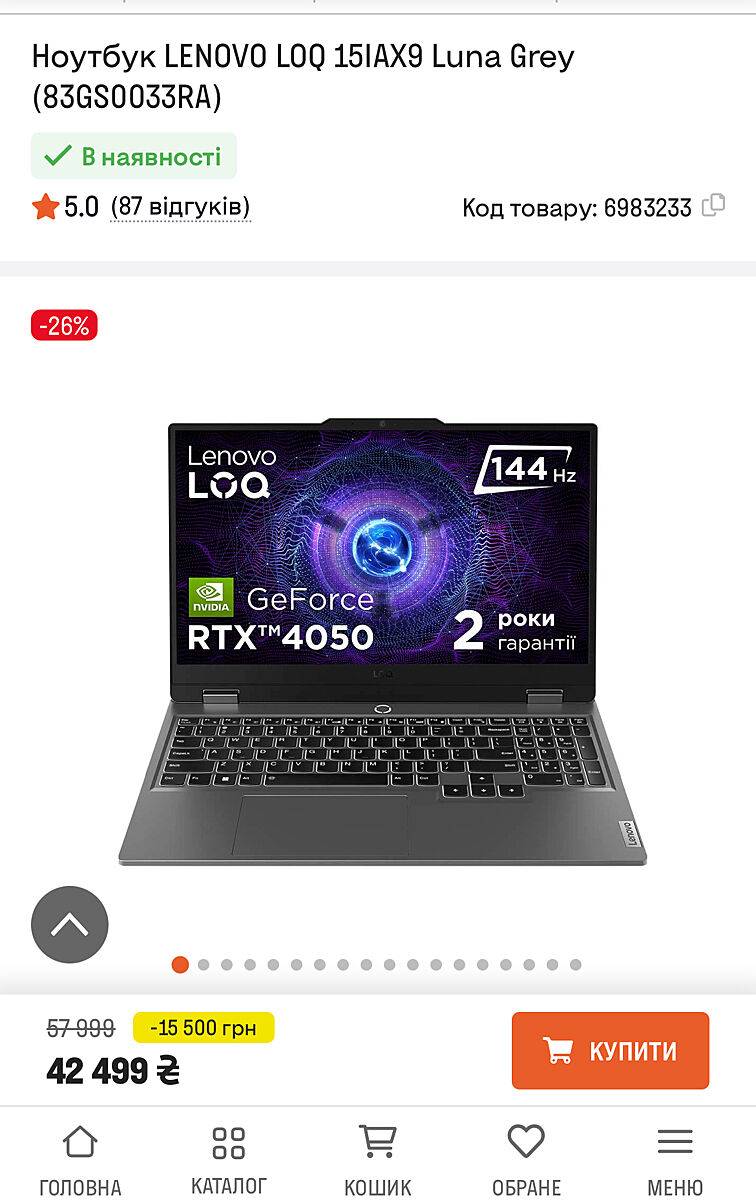Switch to the КАТАЛОГ tab
The height and width of the screenshot is (1200, 756).
[229, 1160]
